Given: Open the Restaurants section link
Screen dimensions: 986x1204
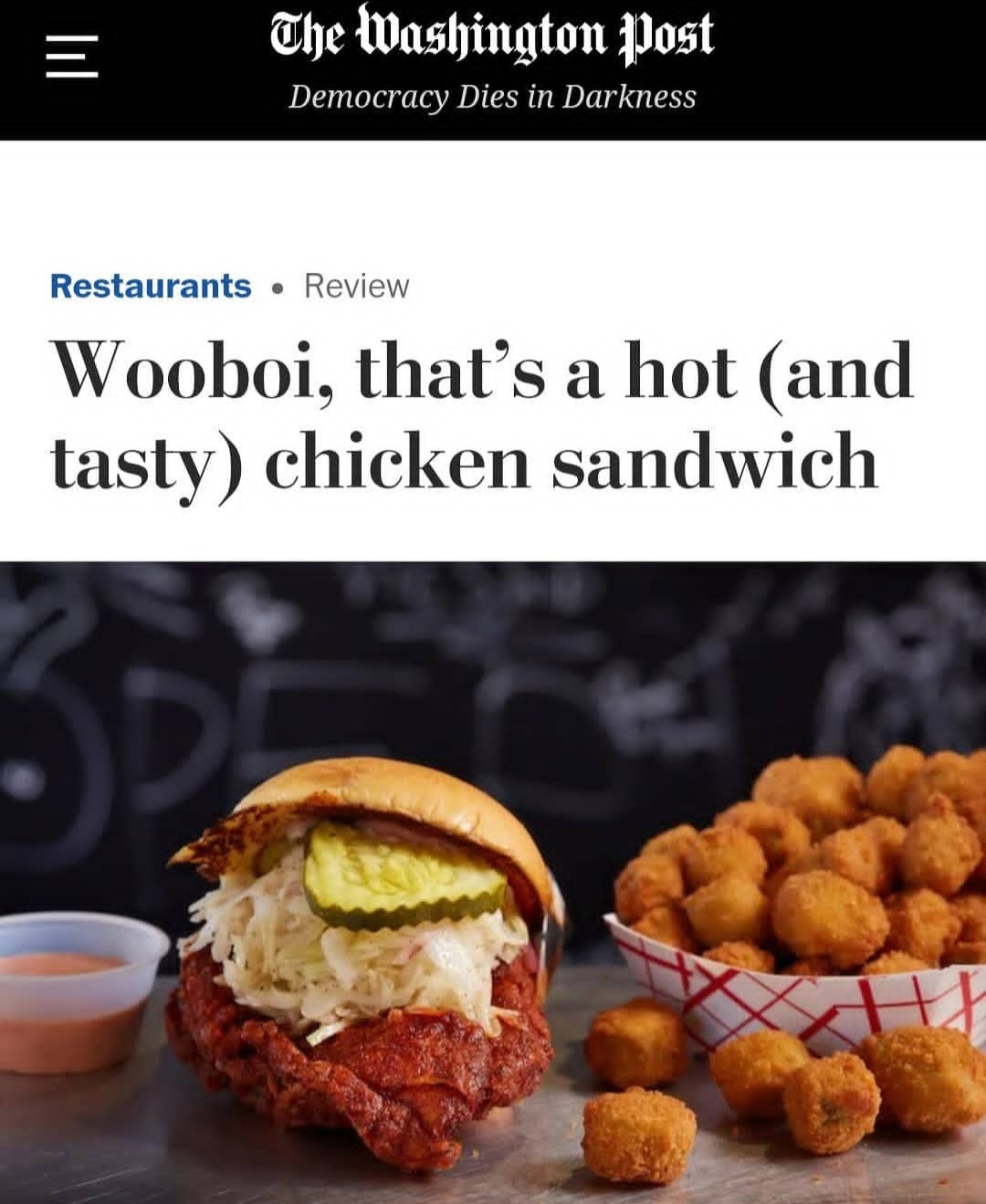Looking at the screenshot, I should pyautogui.click(x=151, y=286).
